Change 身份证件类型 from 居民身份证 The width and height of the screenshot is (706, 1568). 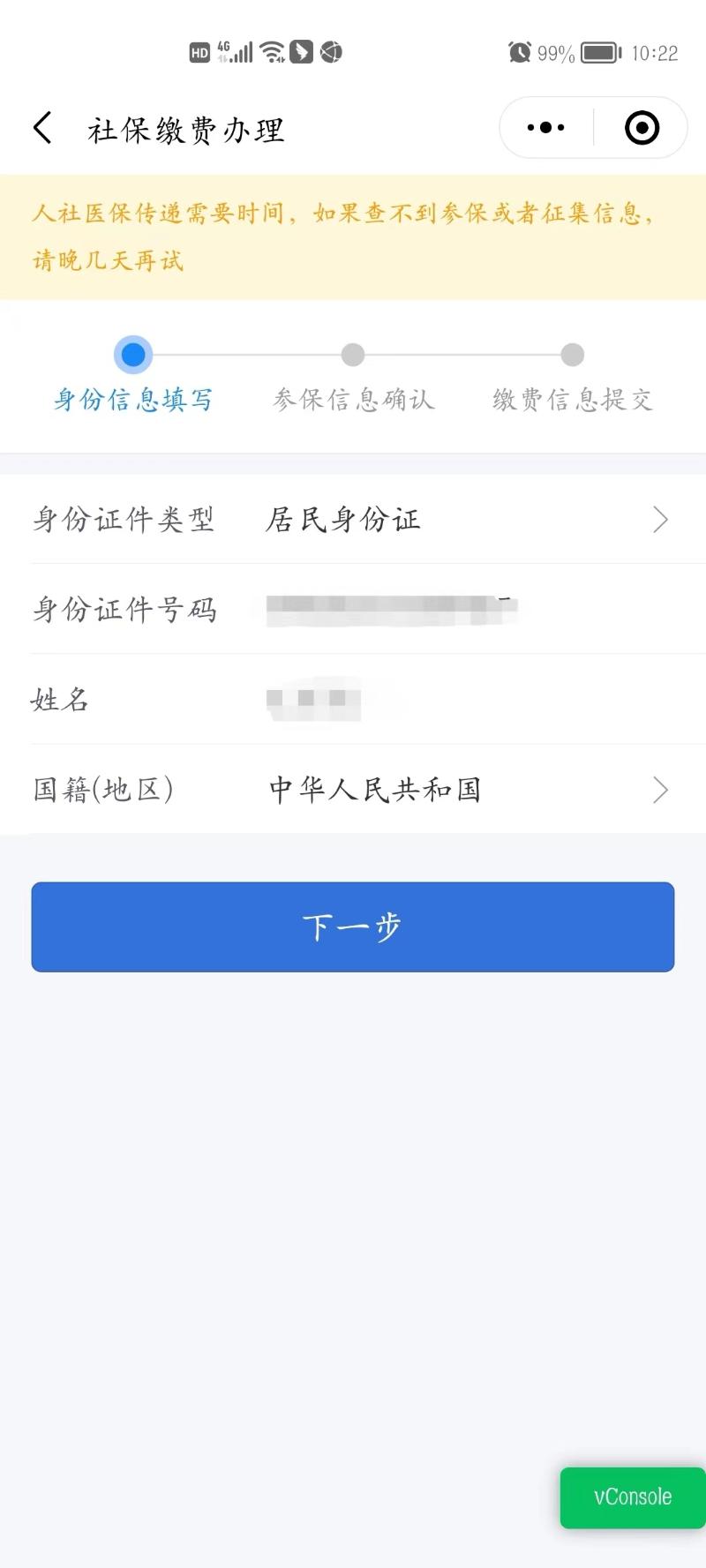(x=353, y=520)
